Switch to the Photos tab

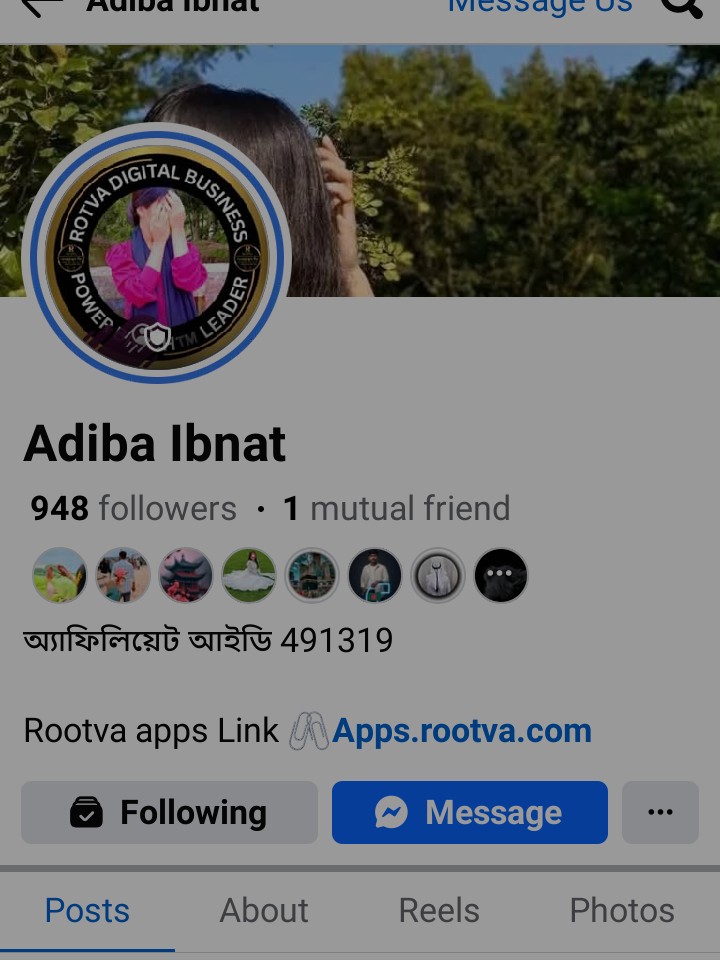tap(622, 911)
